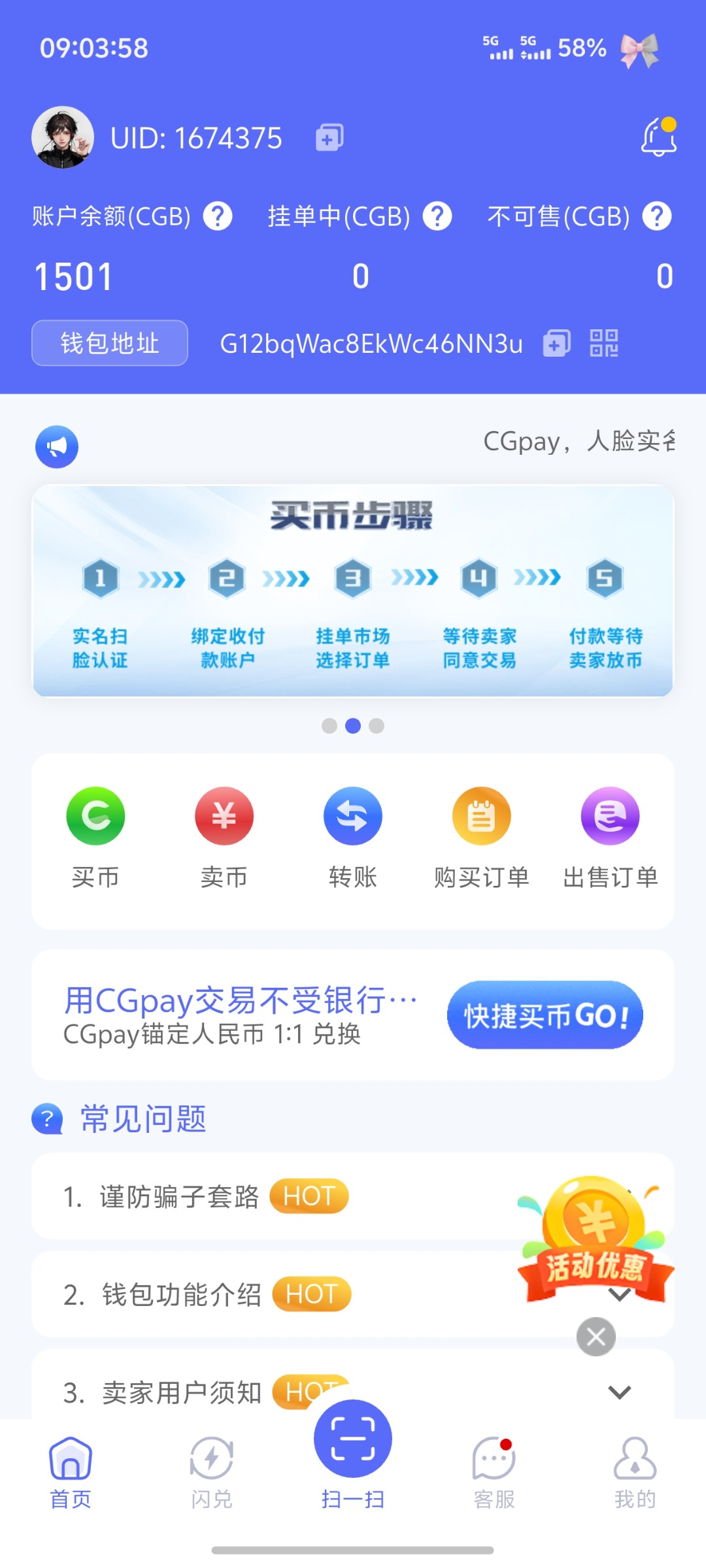View 出售订单 sell orders
Image resolution: width=706 pixels, height=1568 pixels.
(x=611, y=837)
